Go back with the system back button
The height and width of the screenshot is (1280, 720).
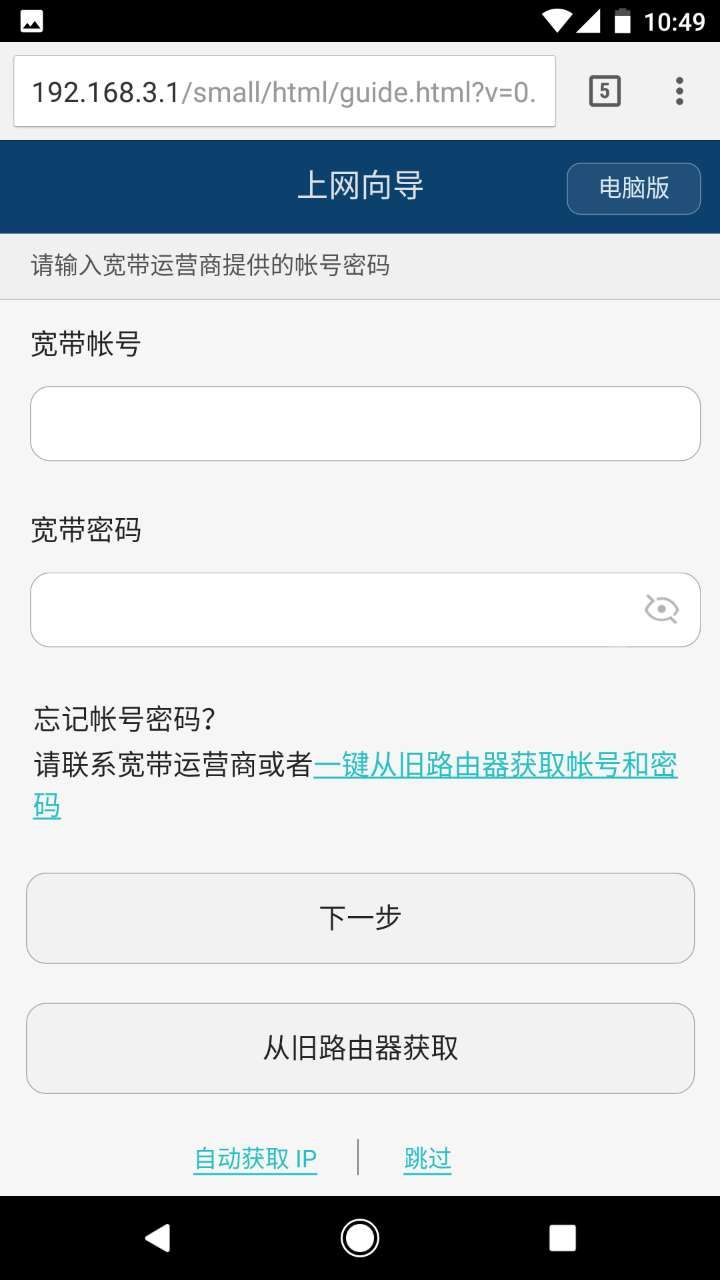tap(157, 1238)
